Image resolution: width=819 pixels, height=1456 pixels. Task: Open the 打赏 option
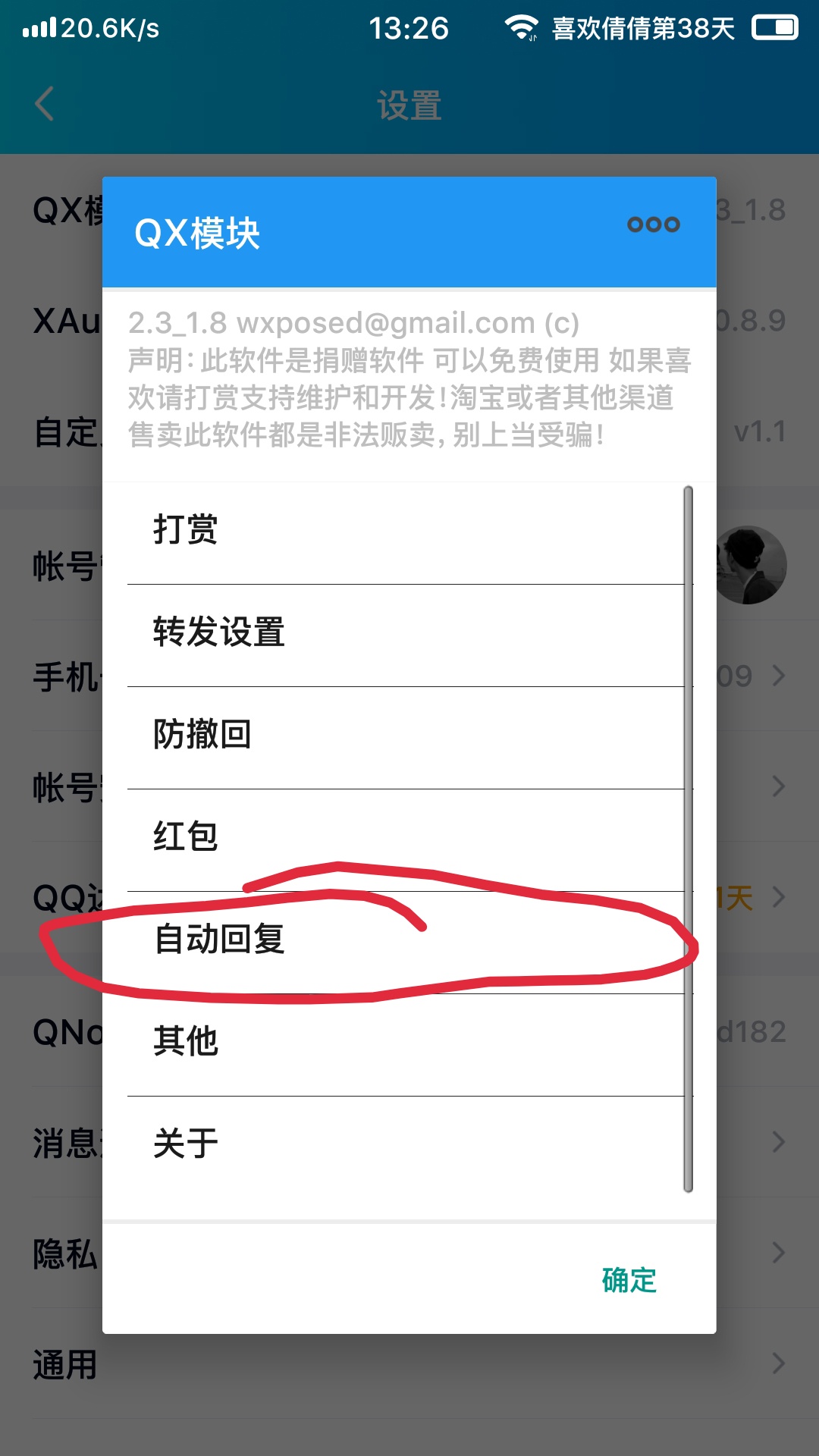409,533
